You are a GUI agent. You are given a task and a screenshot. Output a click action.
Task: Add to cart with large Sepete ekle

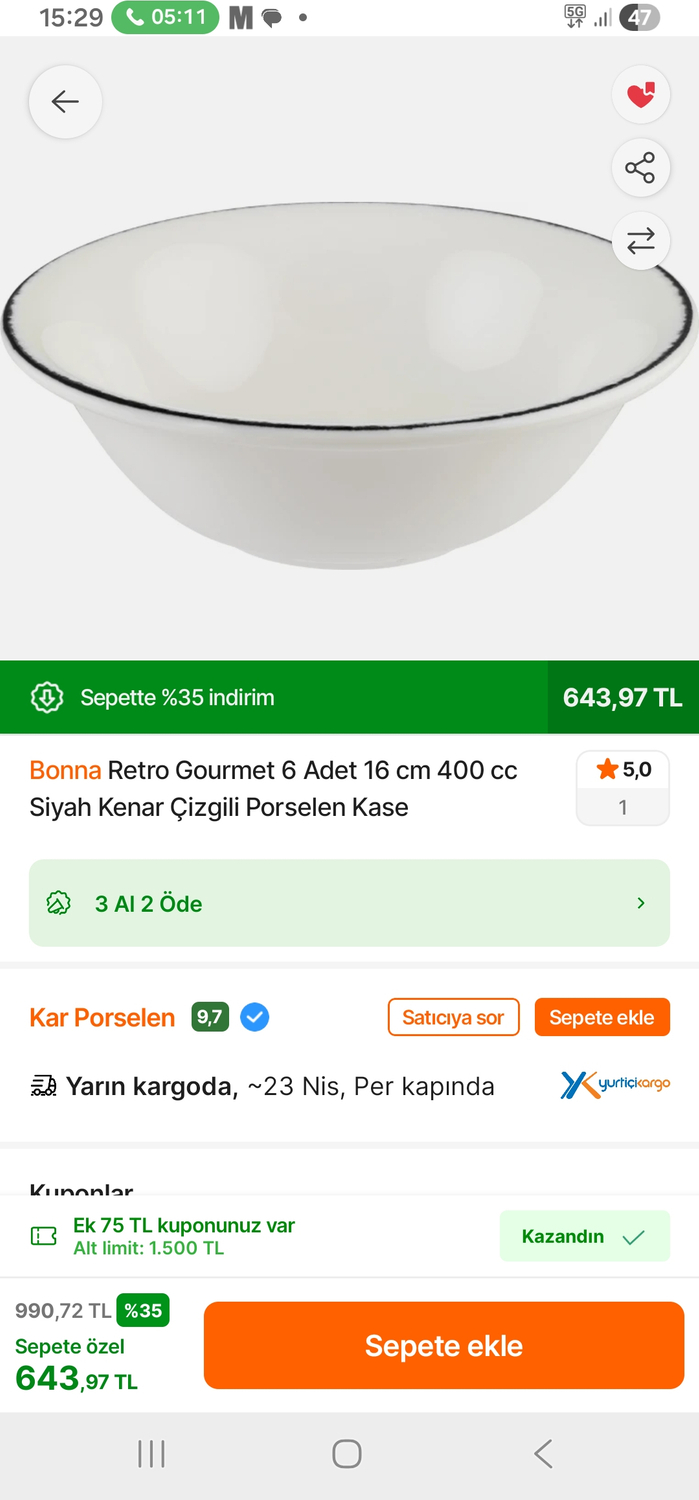click(444, 1345)
